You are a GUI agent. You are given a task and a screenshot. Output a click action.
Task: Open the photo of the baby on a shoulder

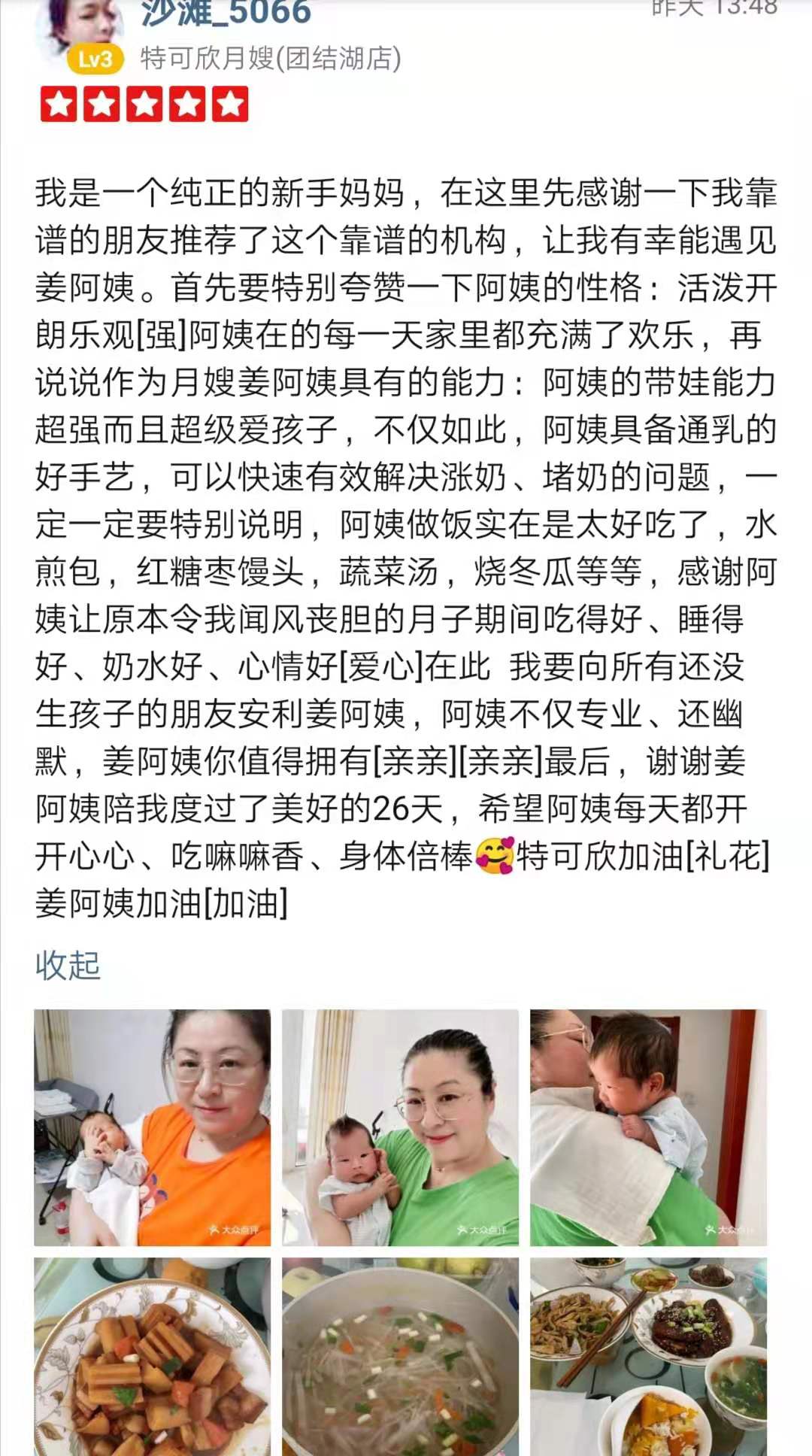(x=648, y=1128)
